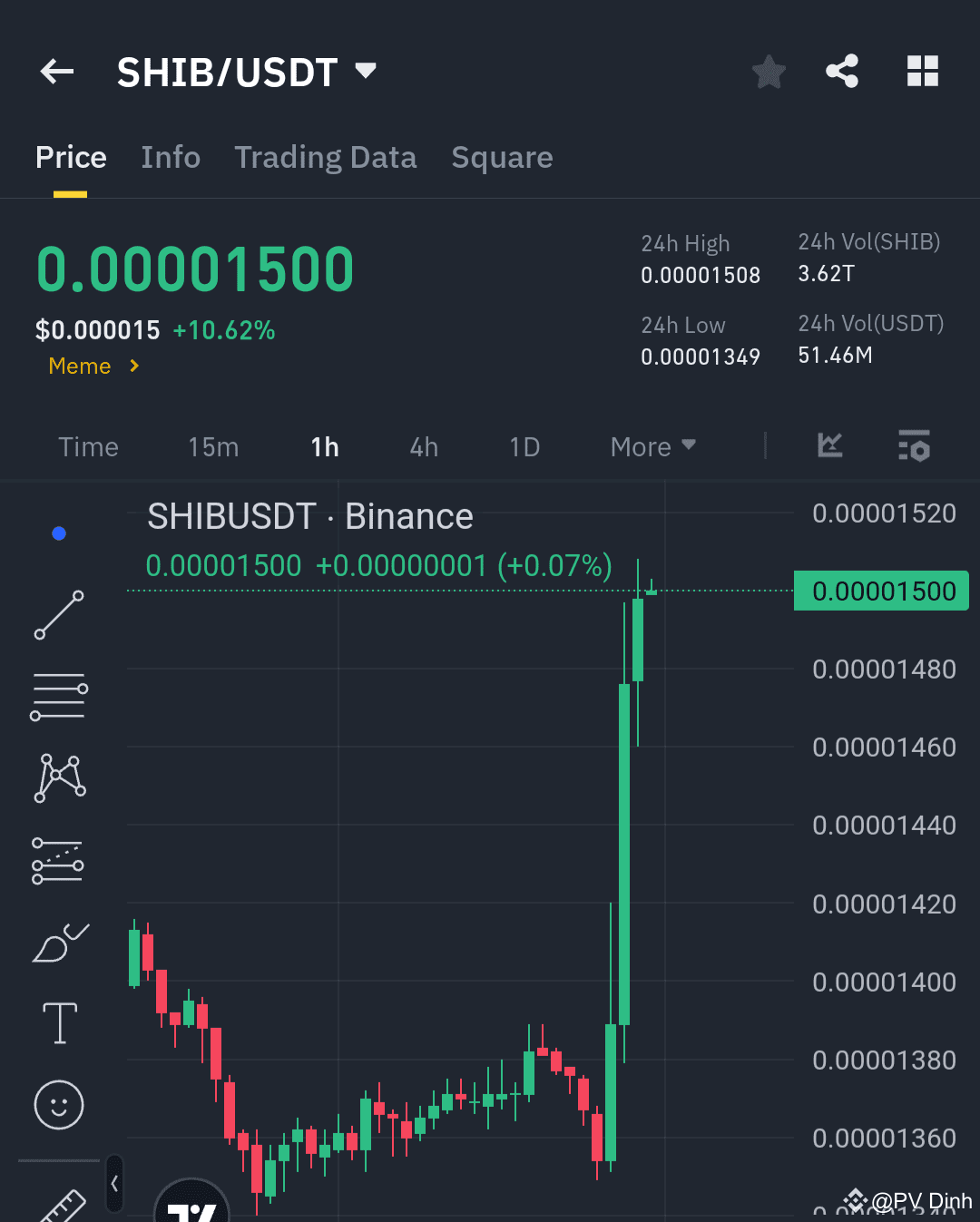Viewport: 980px width, 1222px height.
Task: Select the text annotation tool
Action: tap(58, 1022)
